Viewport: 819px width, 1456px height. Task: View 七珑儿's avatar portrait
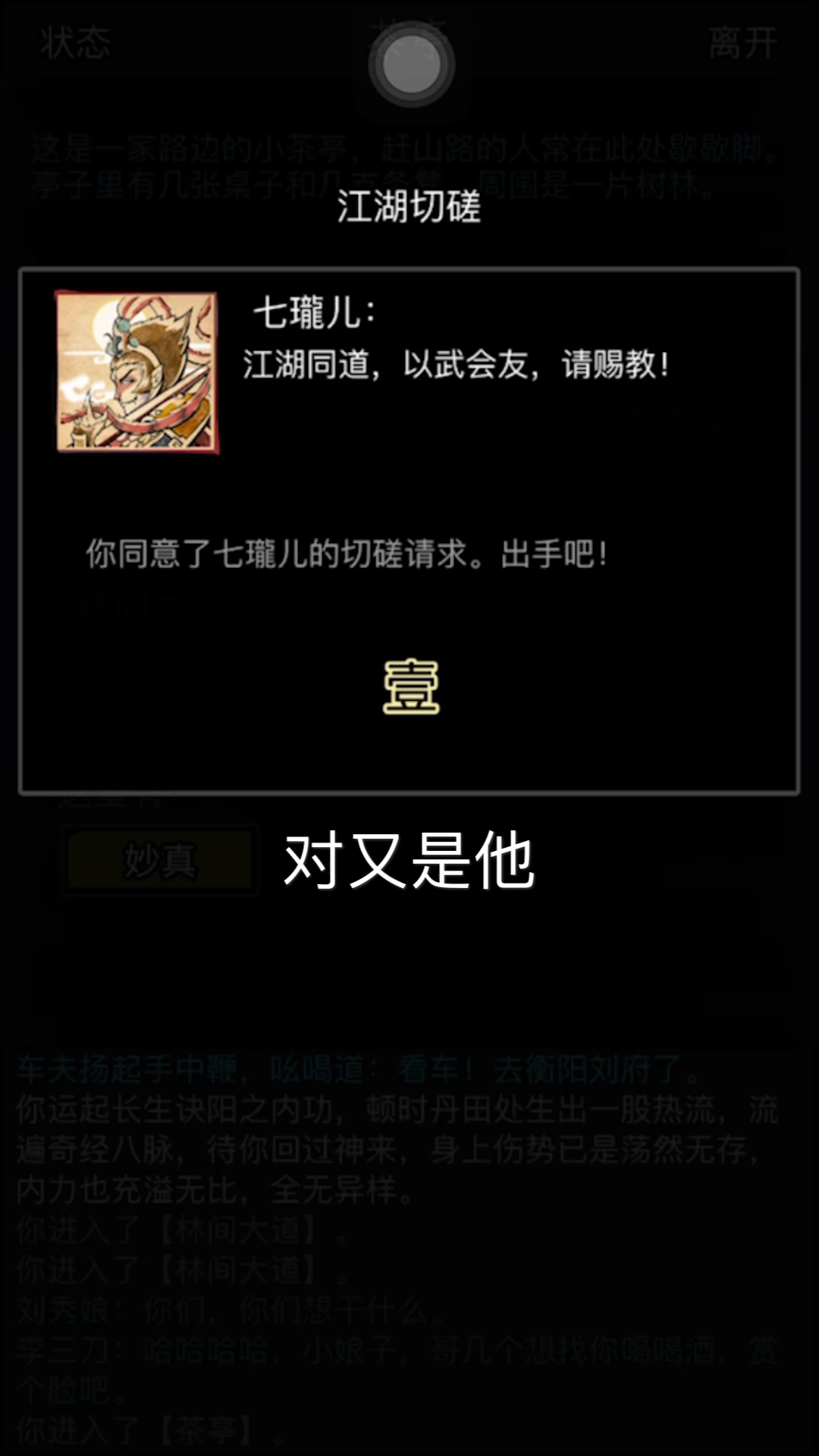point(137,372)
